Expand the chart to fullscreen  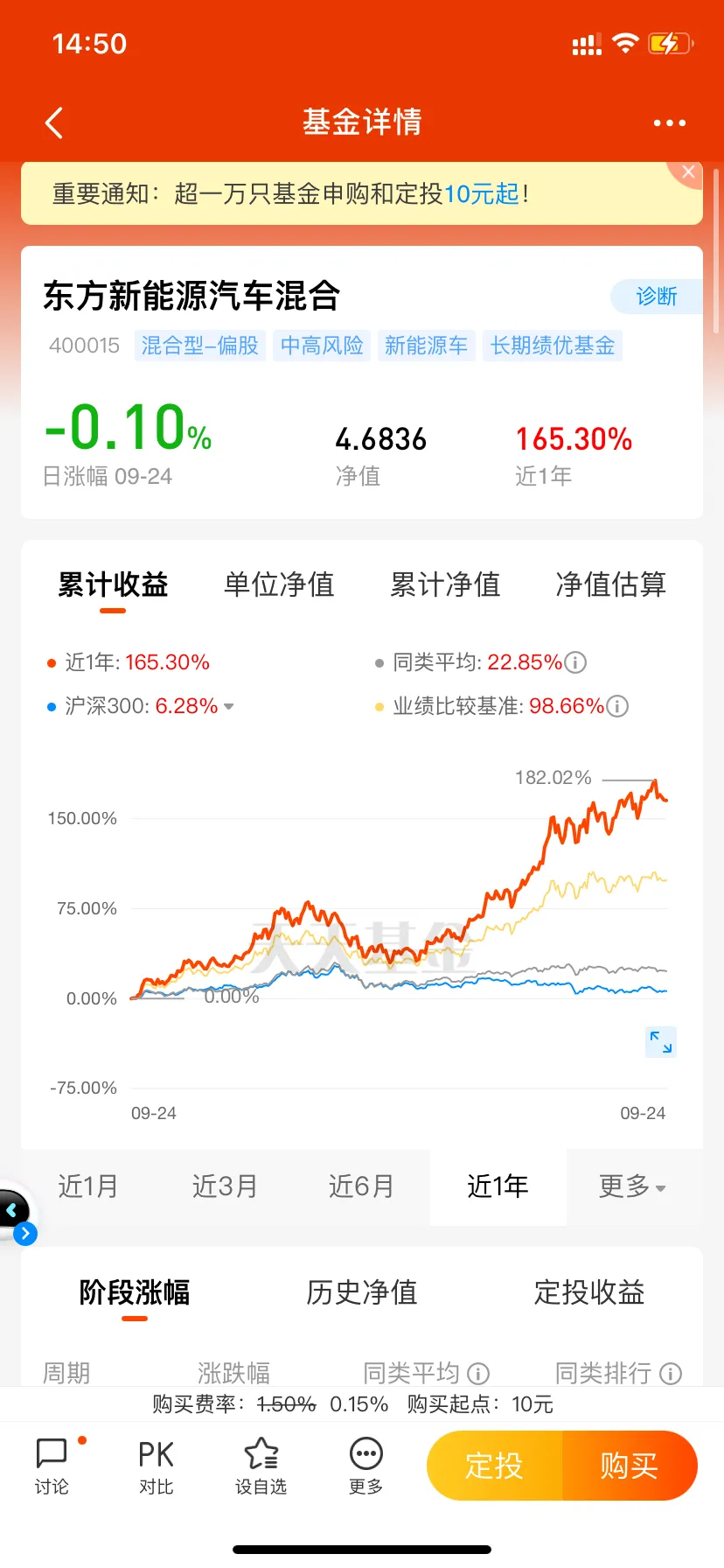pos(661,1041)
